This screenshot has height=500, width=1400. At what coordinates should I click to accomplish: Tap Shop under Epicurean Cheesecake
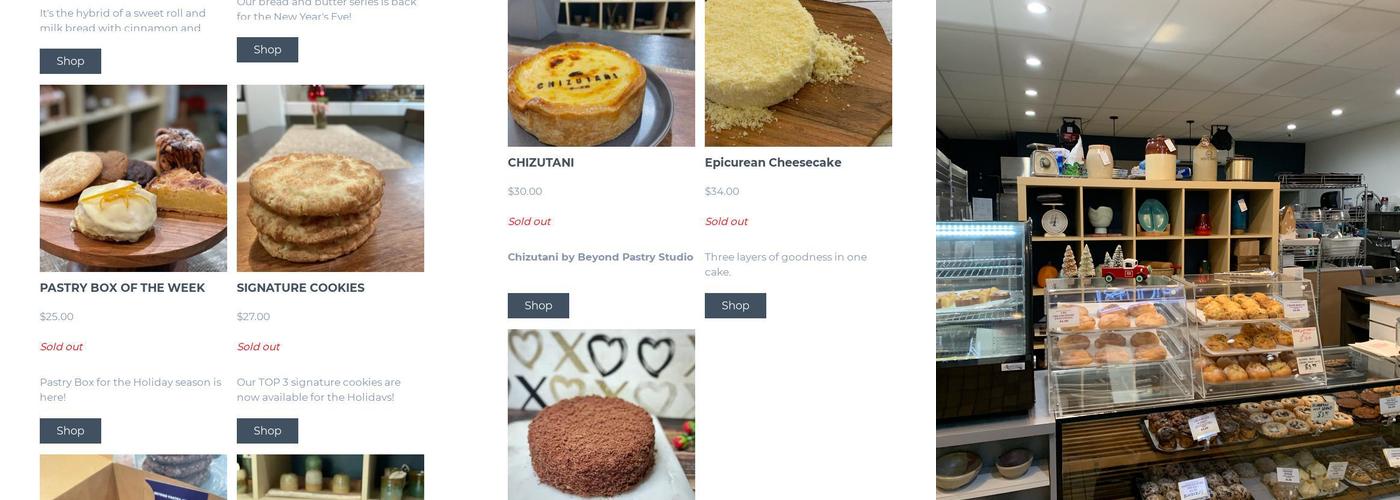pos(735,306)
